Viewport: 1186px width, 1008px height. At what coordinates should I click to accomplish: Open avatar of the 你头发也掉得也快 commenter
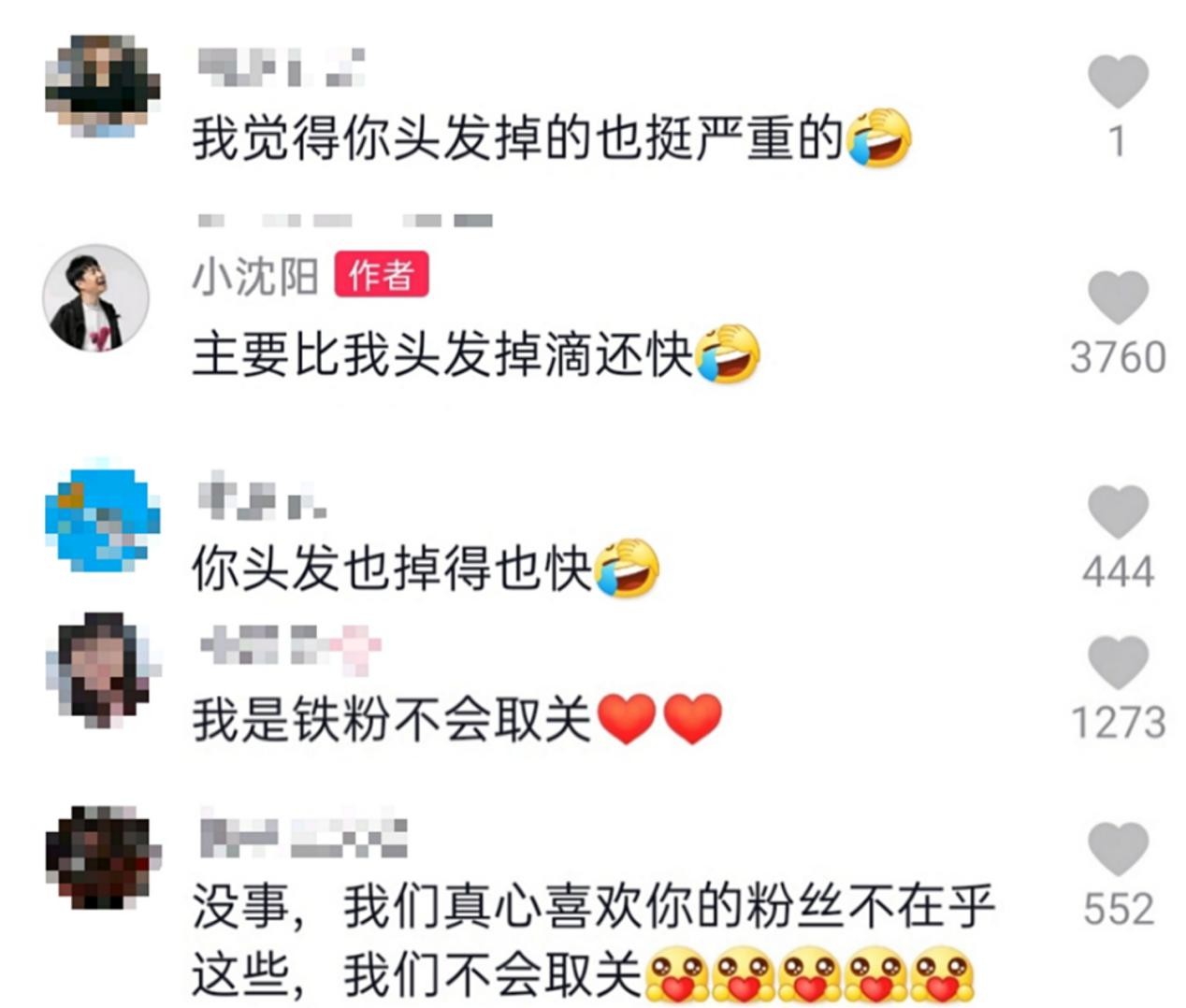pos(101,519)
